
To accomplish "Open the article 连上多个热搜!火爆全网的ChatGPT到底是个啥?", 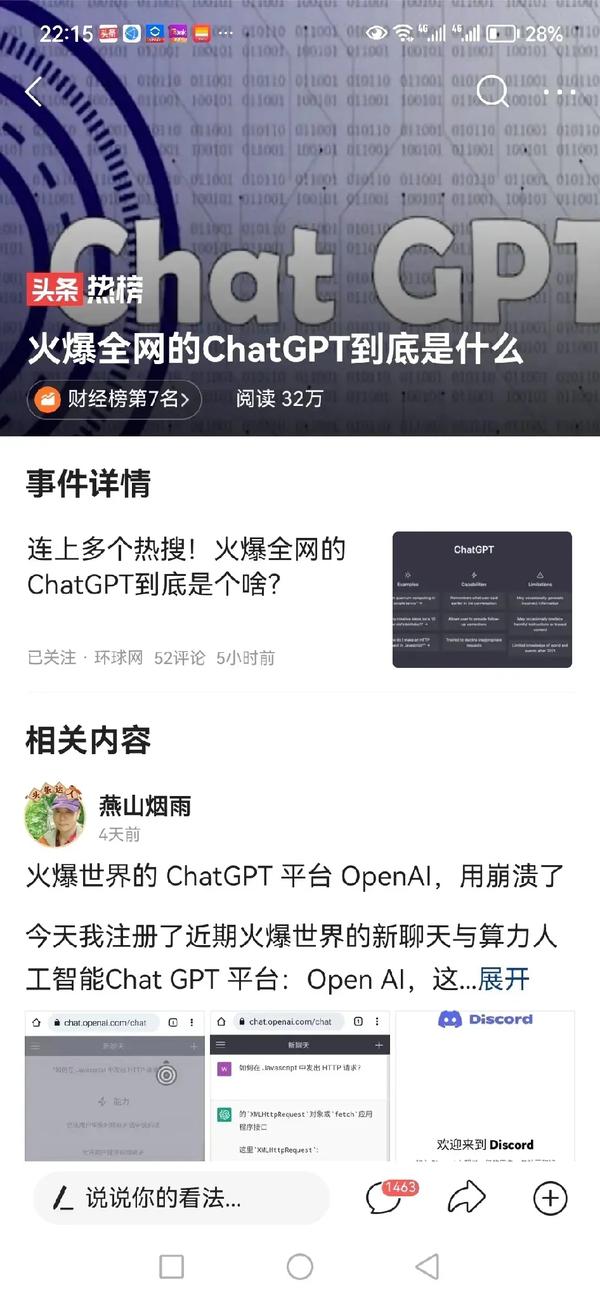I will tap(187, 565).
